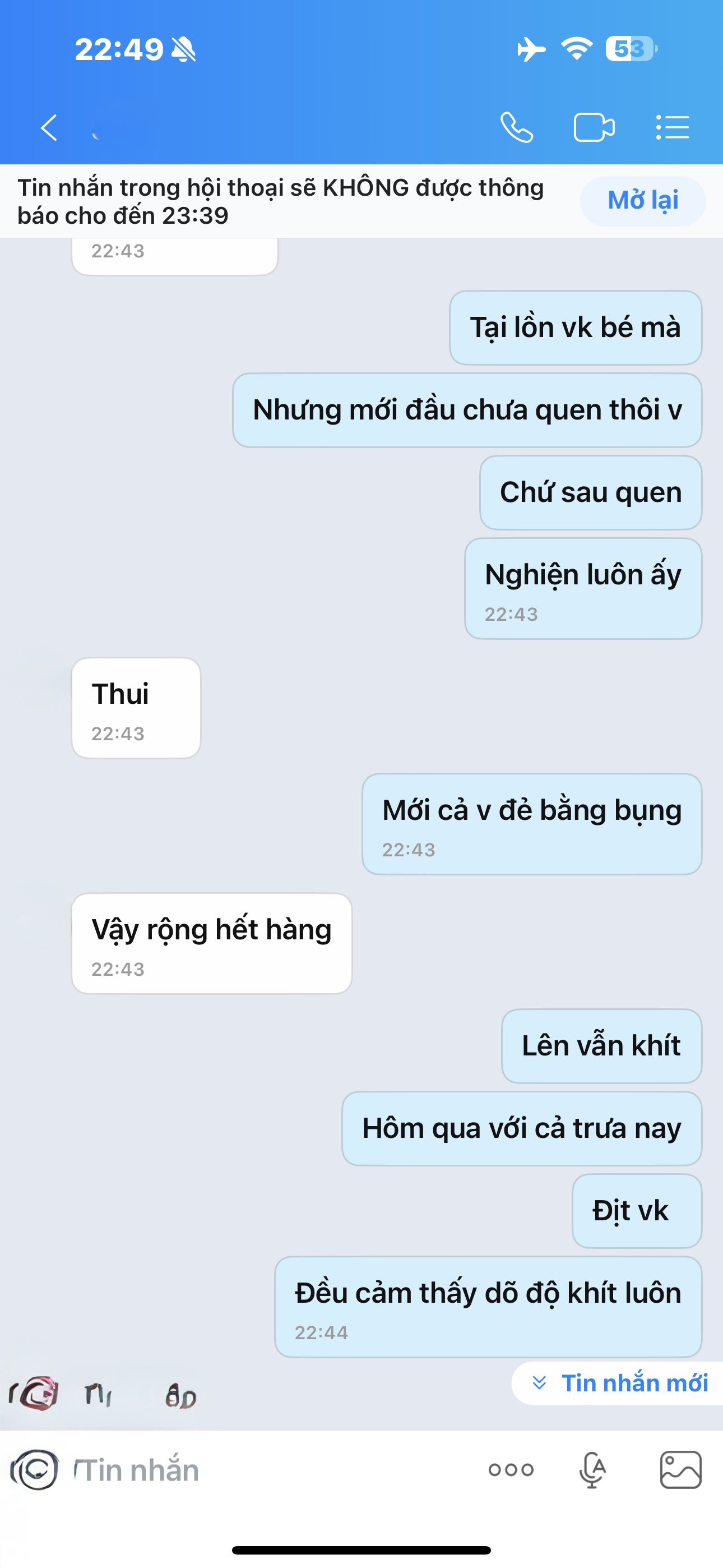This screenshot has width=723, height=1568.
Task: Open the photo gallery picker
Action: (x=680, y=1470)
